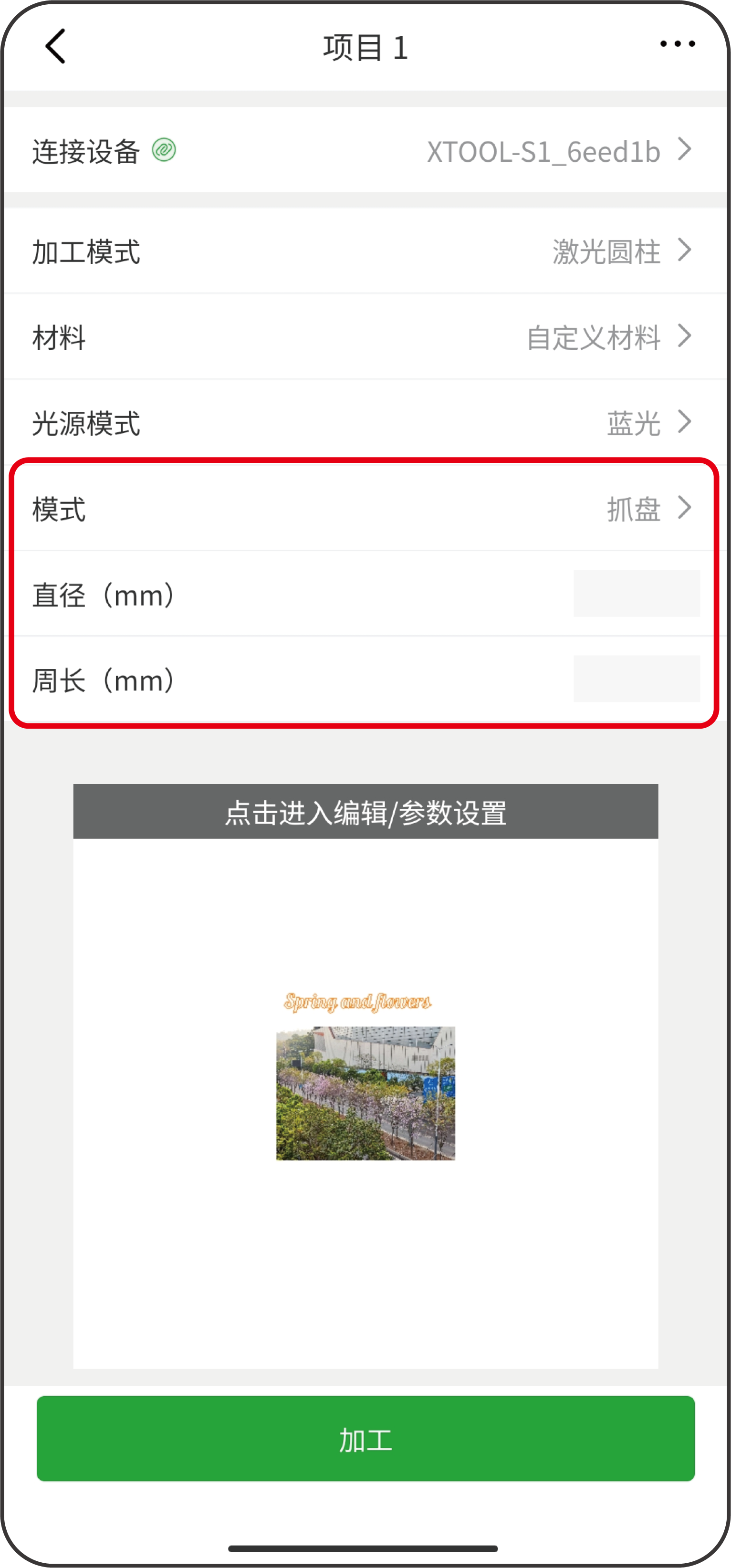Tap the 直径（mm）input field
This screenshot has width=731, height=1568.
click(636, 594)
